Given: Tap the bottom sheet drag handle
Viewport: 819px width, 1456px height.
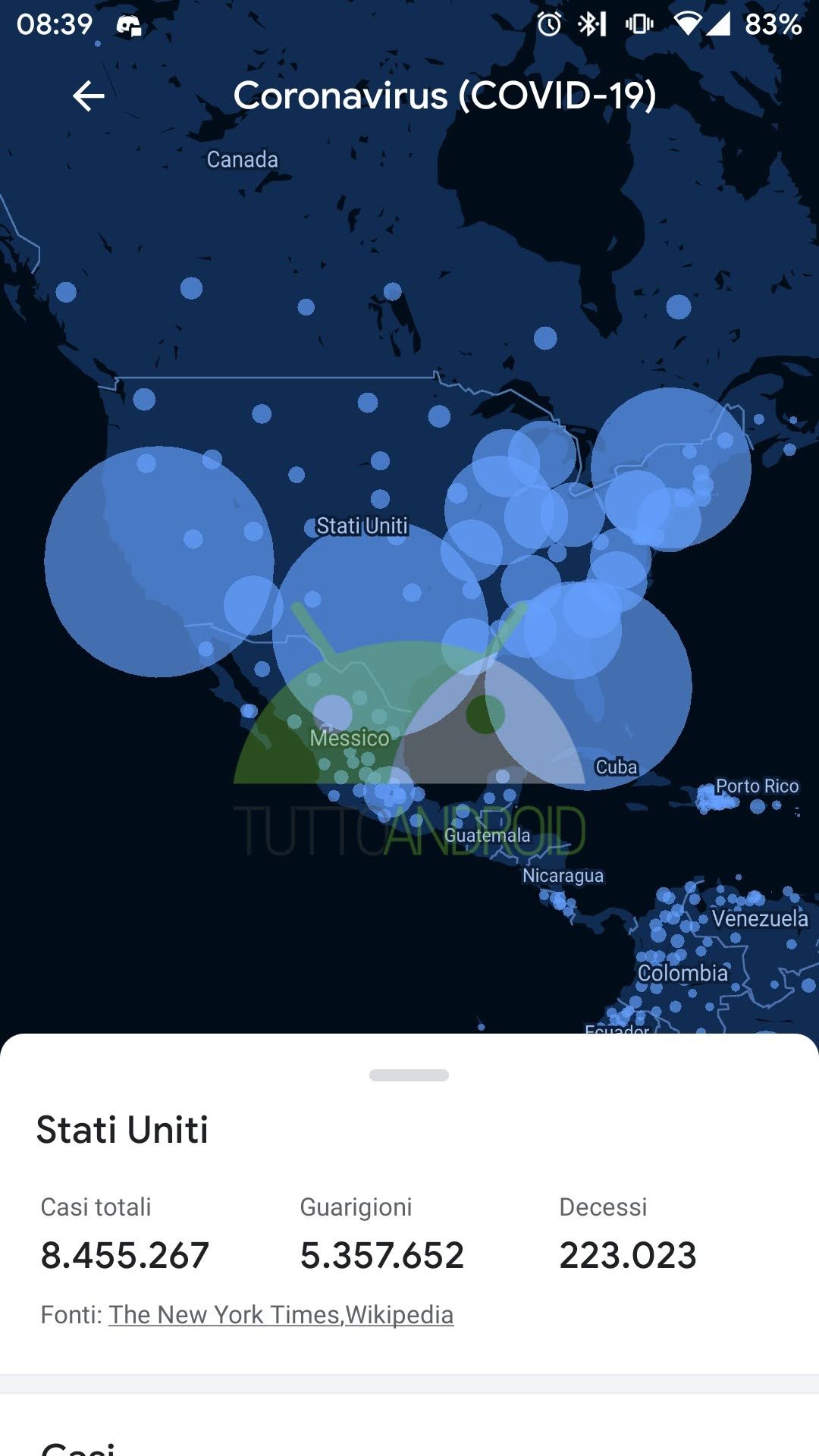Looking at the screenshot, I should point(409,1075).
